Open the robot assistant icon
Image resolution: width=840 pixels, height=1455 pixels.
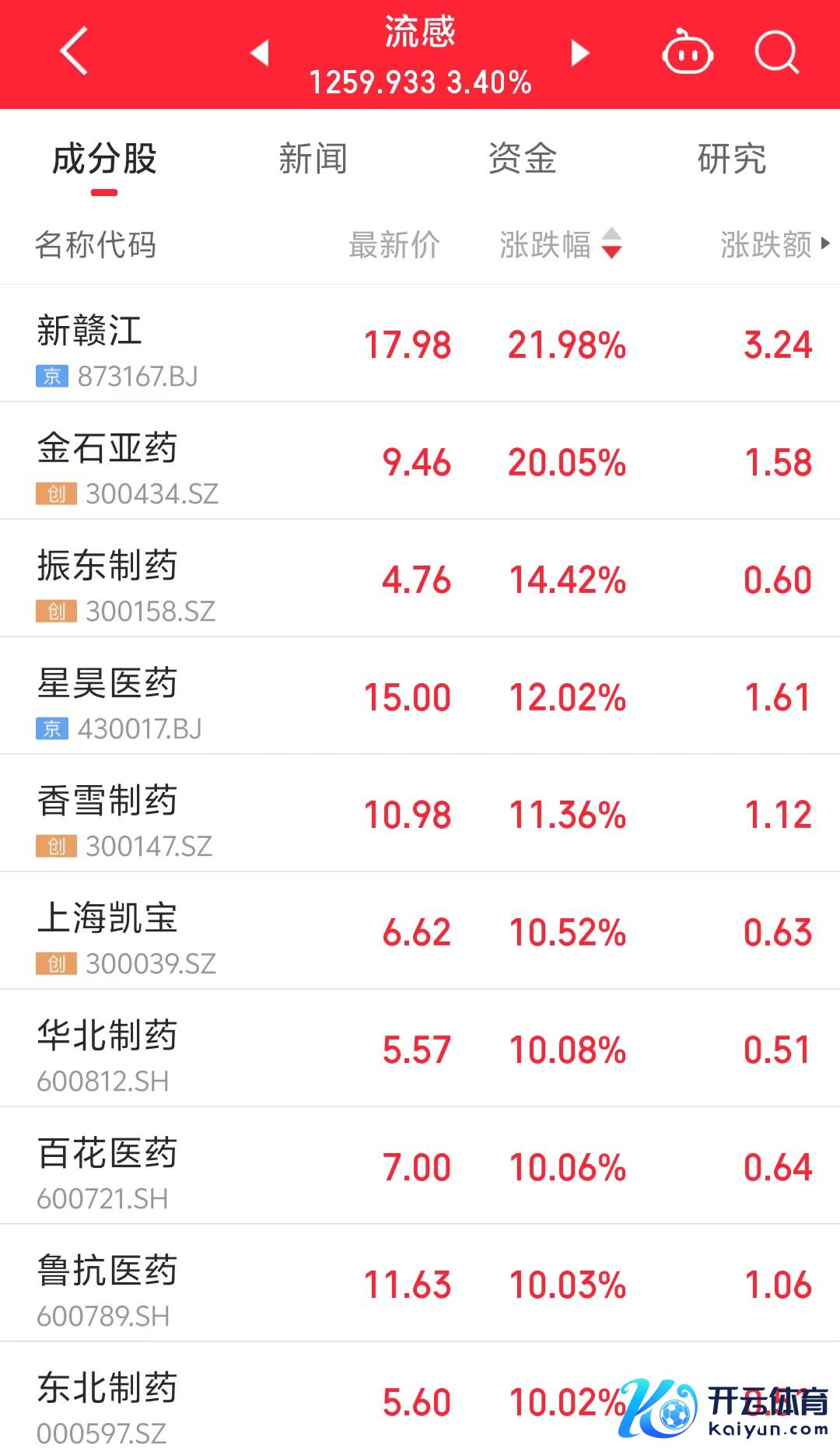pos(687,53)
